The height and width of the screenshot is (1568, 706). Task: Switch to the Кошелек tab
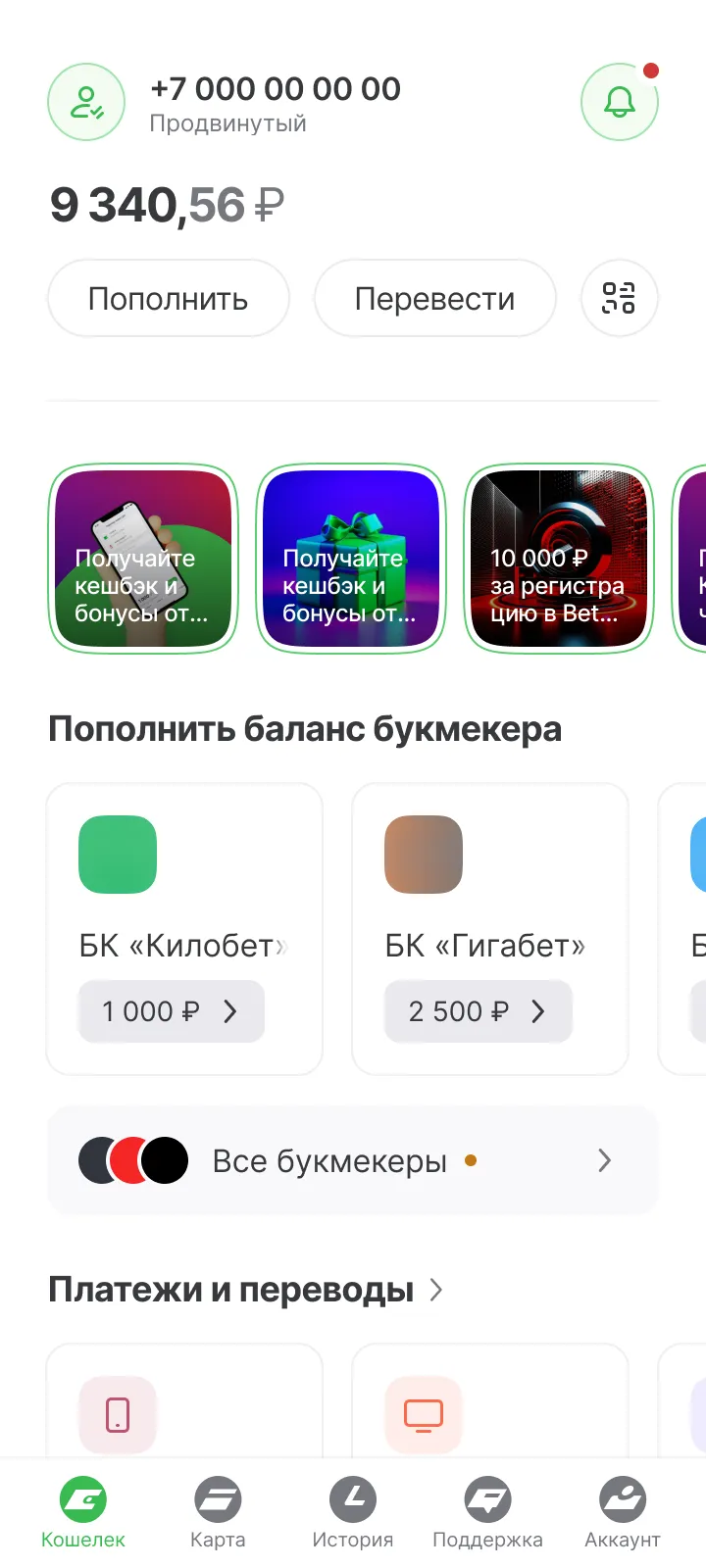point(83,1513)
